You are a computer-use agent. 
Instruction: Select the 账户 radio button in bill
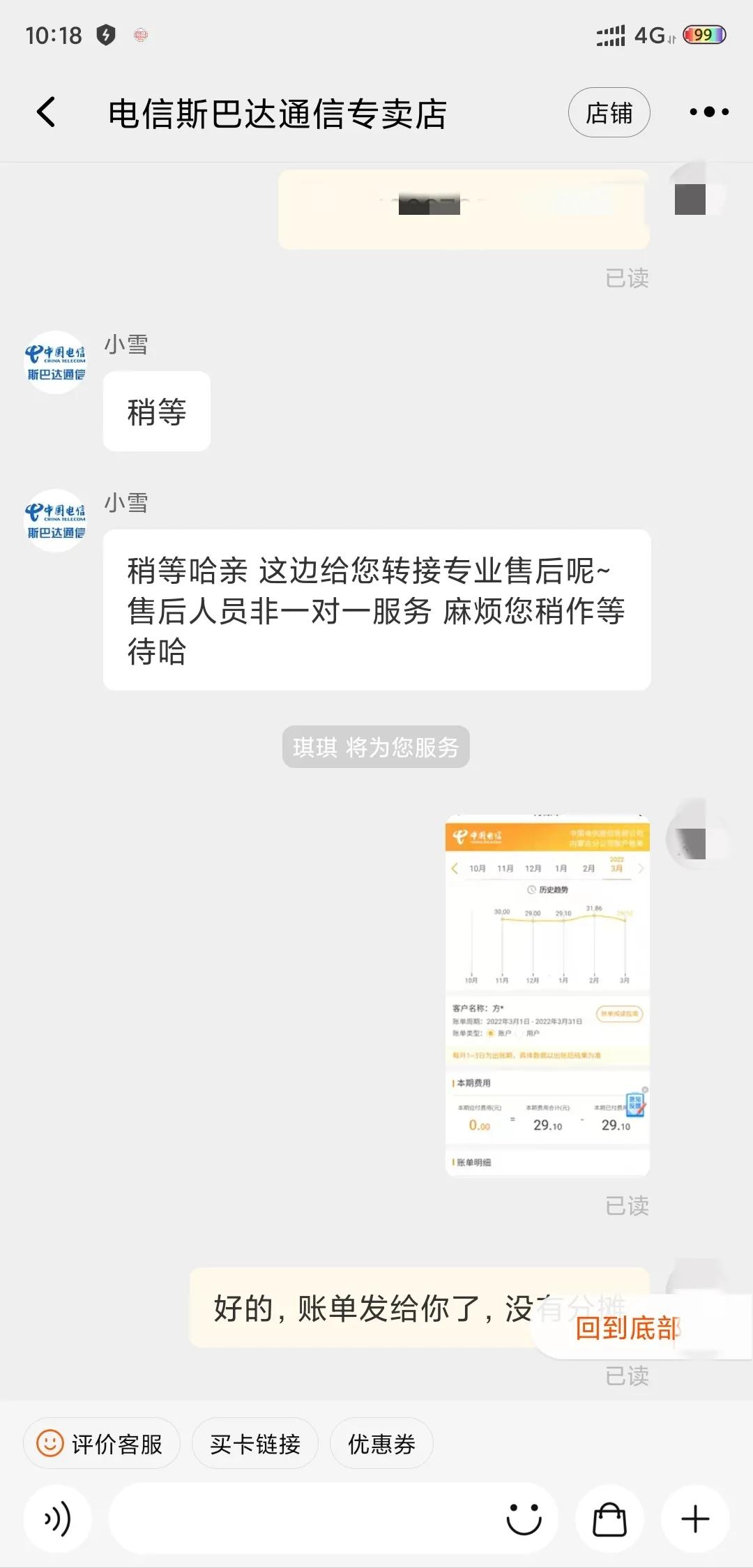click(489, 1033)
